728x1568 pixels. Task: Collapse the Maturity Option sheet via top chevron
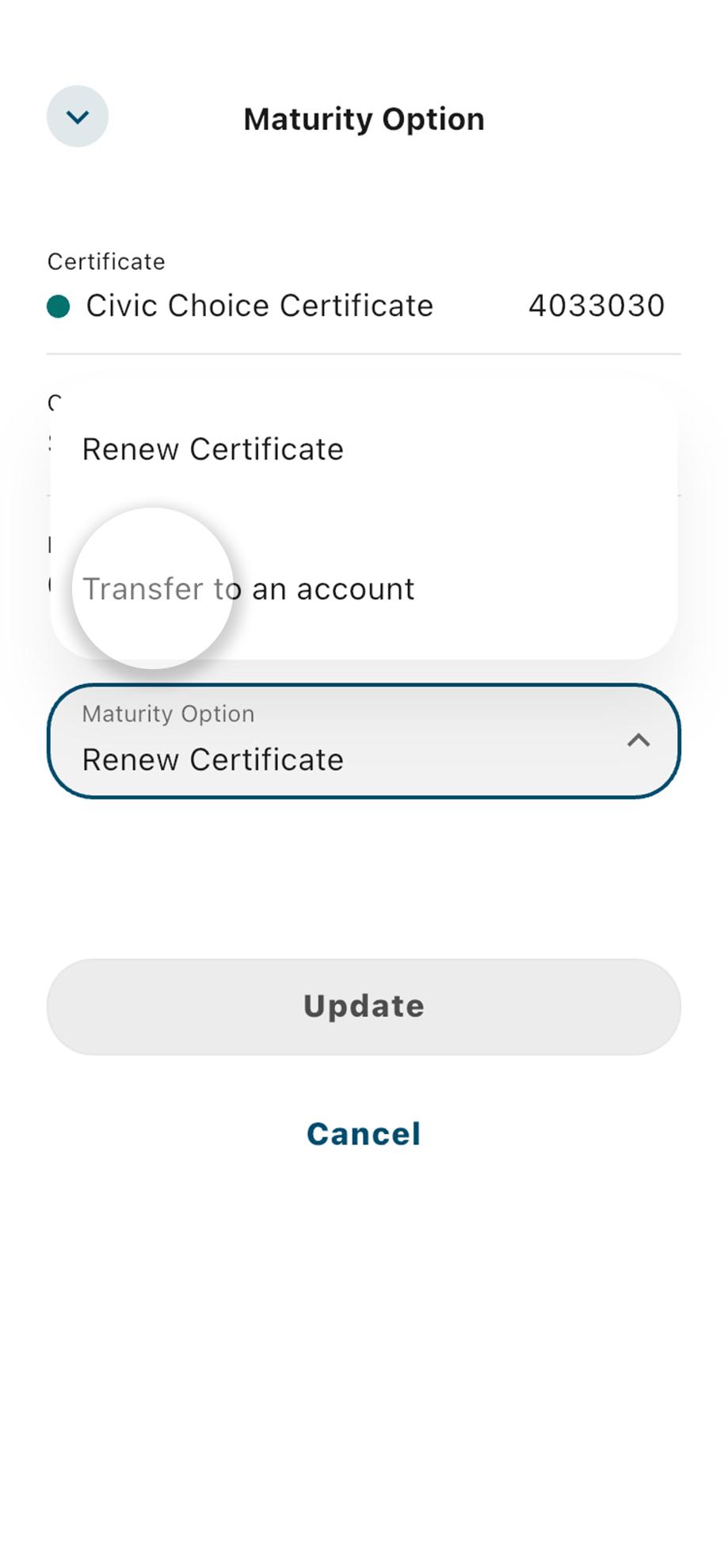[x=77, y=116]
